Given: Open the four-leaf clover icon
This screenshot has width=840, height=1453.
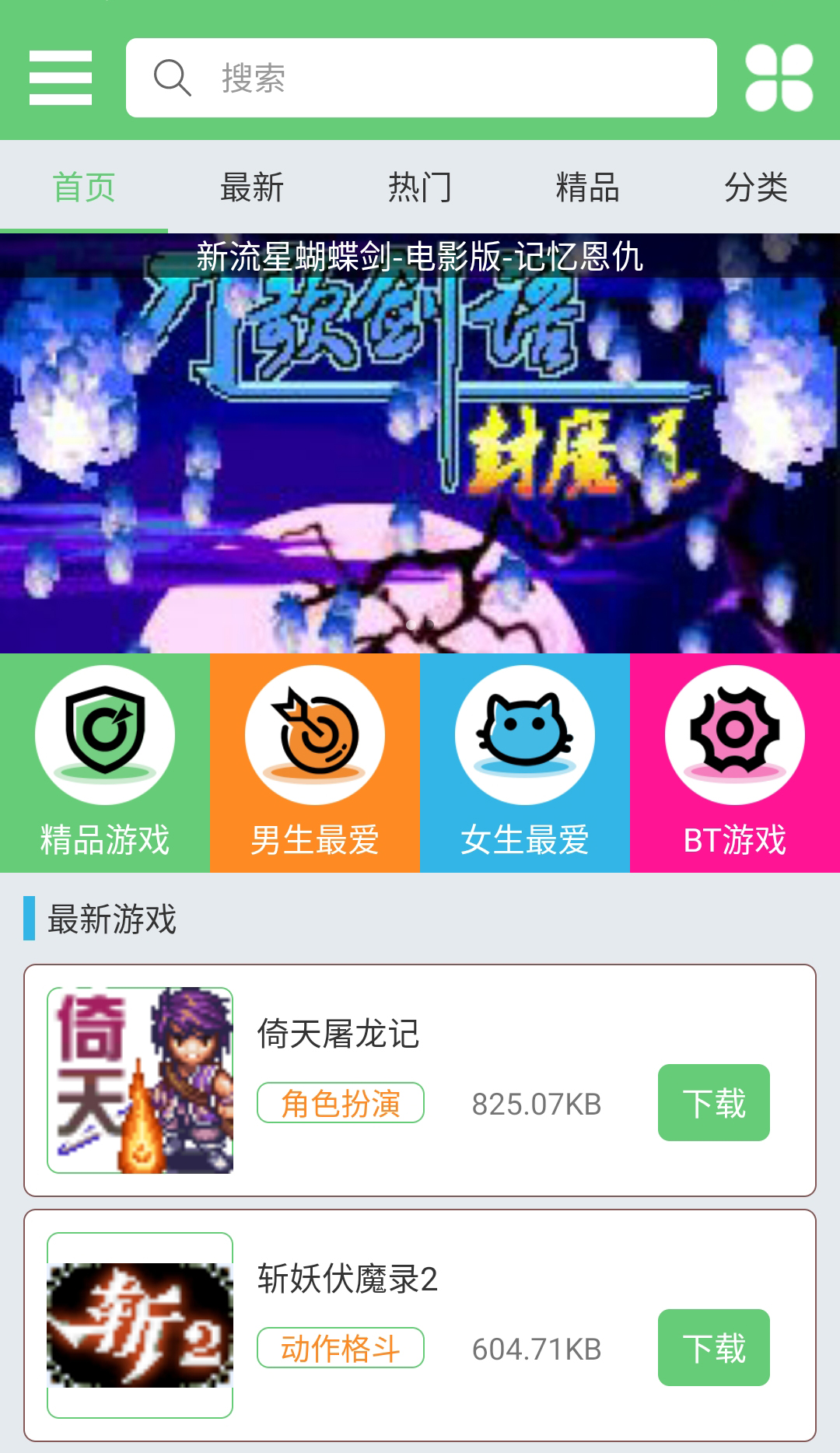Looking at the screenshot, I should pyautogui.click(x=779, y=78).
